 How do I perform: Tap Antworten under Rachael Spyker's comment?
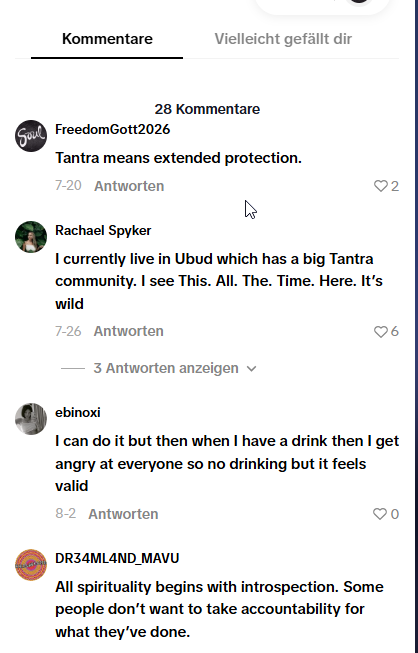point(129,331)
